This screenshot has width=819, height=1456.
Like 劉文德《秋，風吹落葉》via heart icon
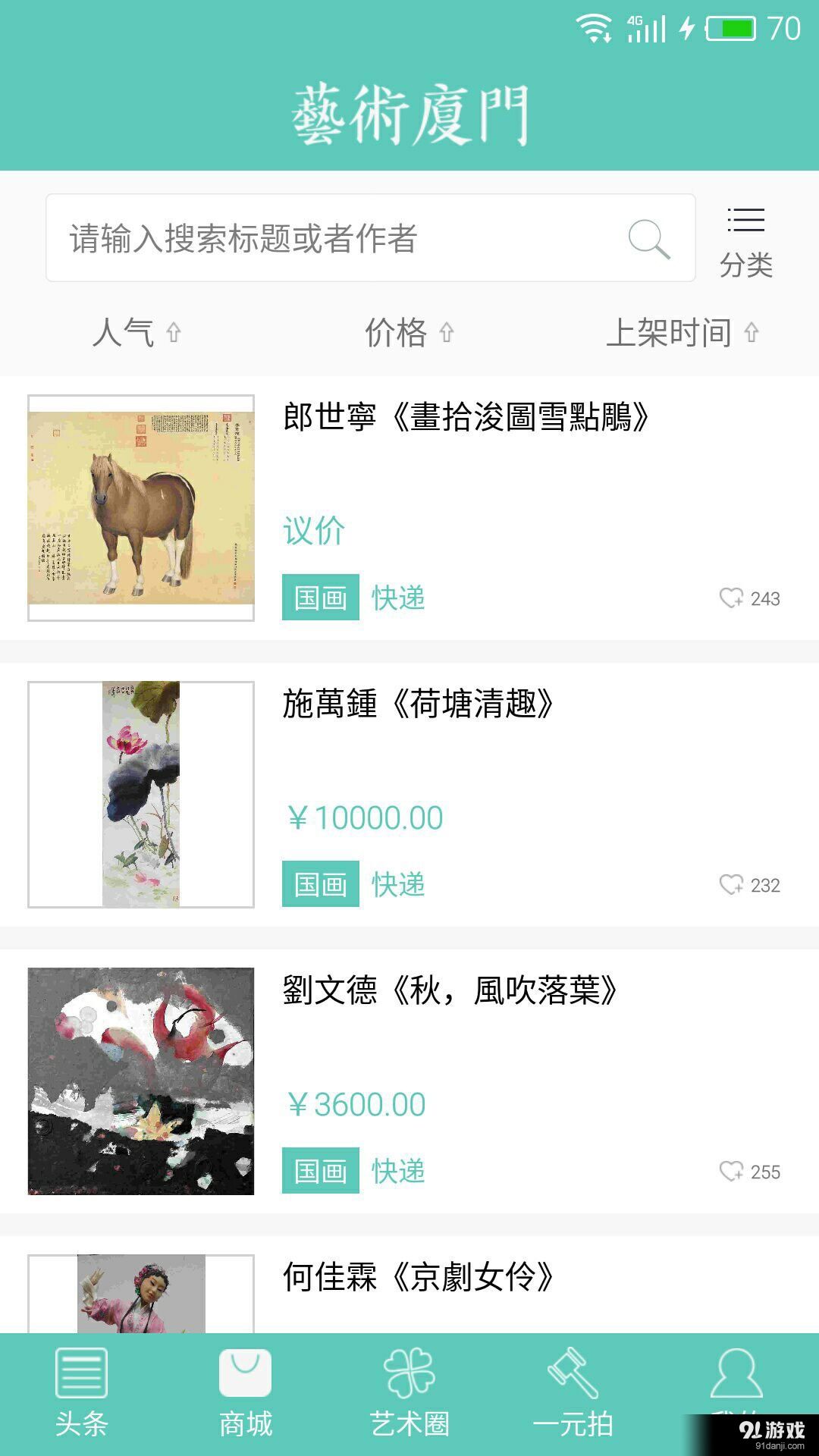[731, 1172]
